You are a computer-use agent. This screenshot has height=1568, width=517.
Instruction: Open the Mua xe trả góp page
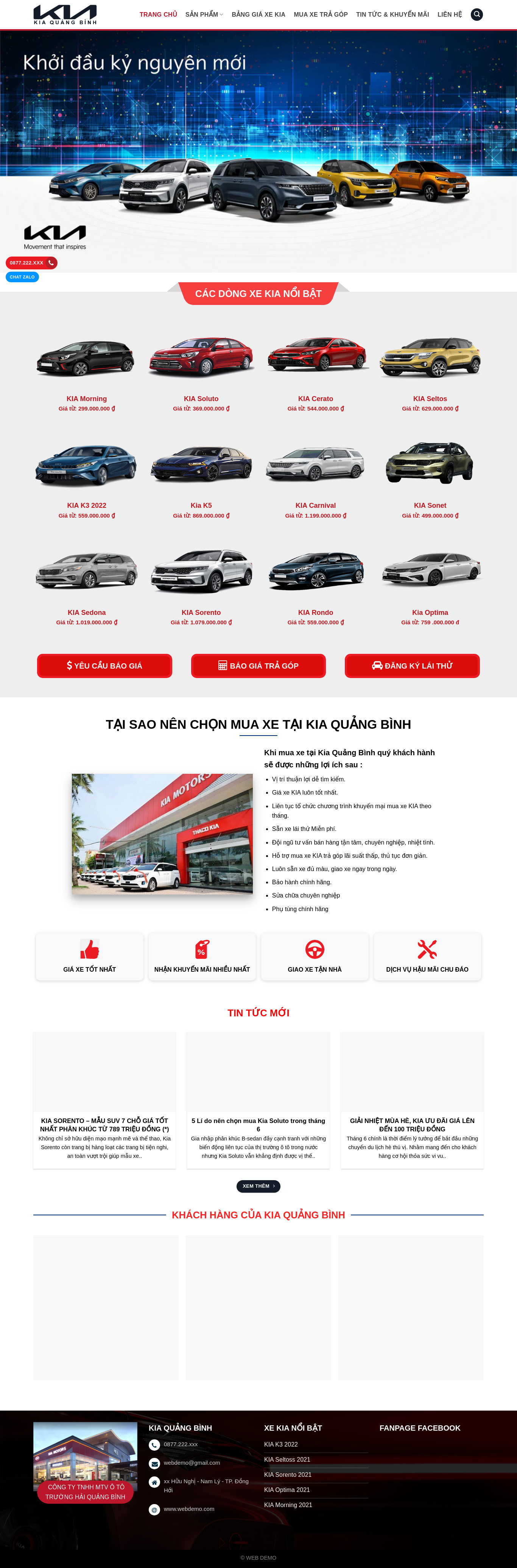[320, 15]
